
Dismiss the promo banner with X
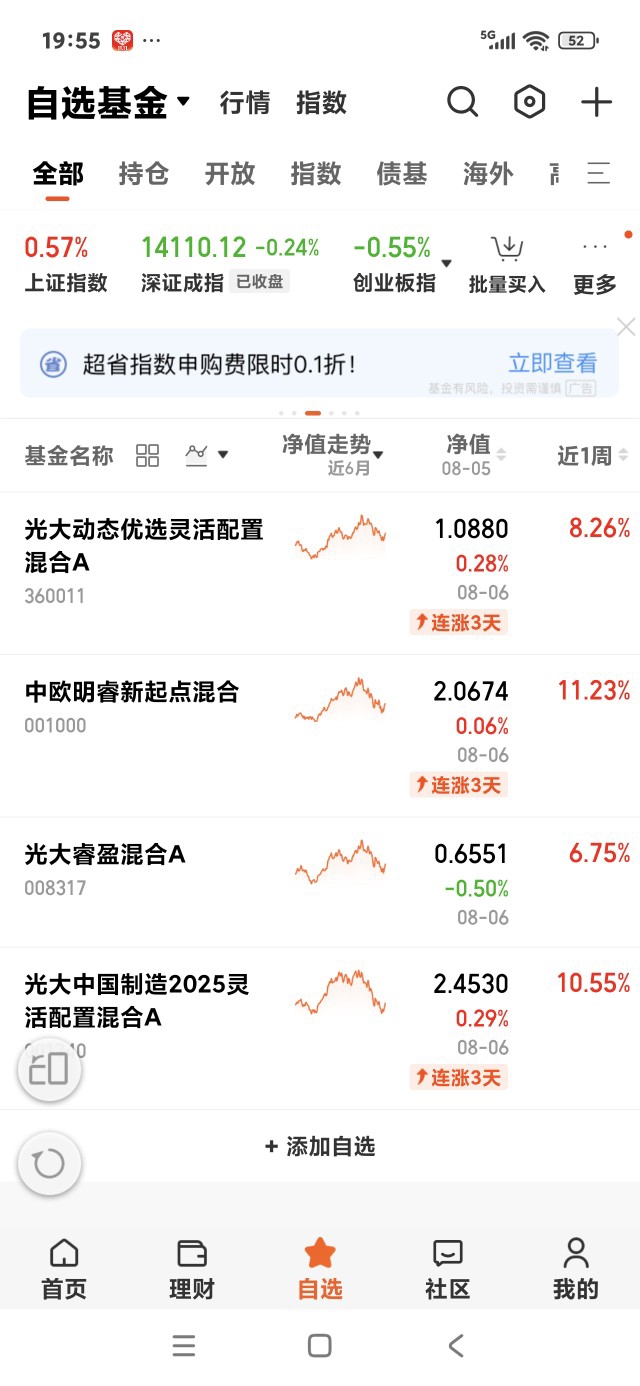click(x=626, y=327)
